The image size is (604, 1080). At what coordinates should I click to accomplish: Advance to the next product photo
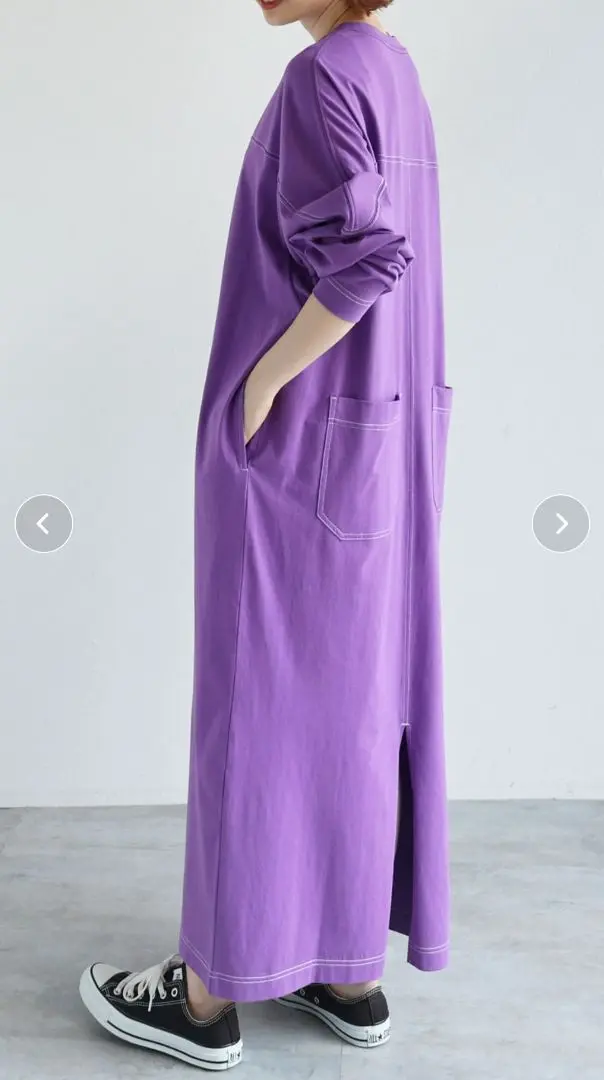pyautogui.click(x=561, y=523)
